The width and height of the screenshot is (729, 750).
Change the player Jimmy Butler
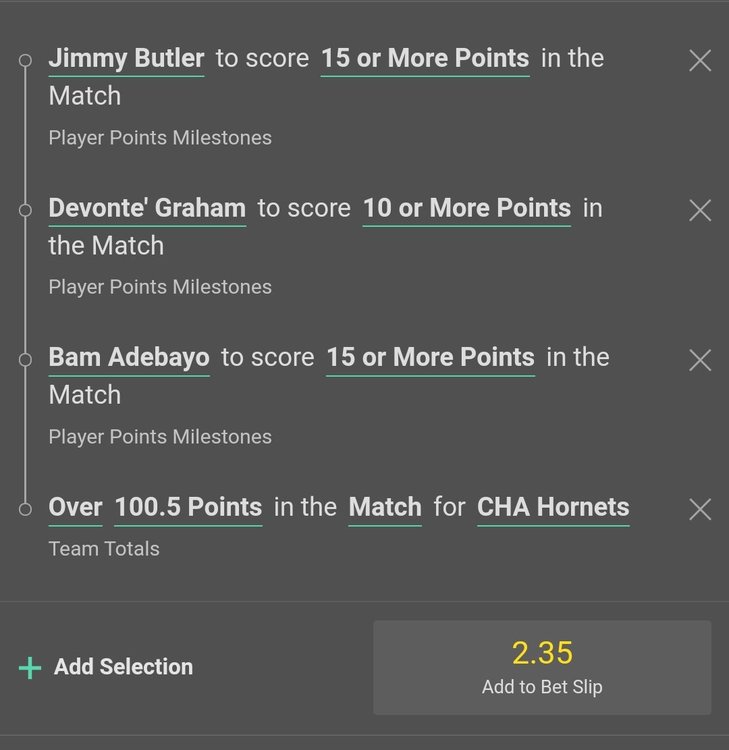click(x=126, y=59)
